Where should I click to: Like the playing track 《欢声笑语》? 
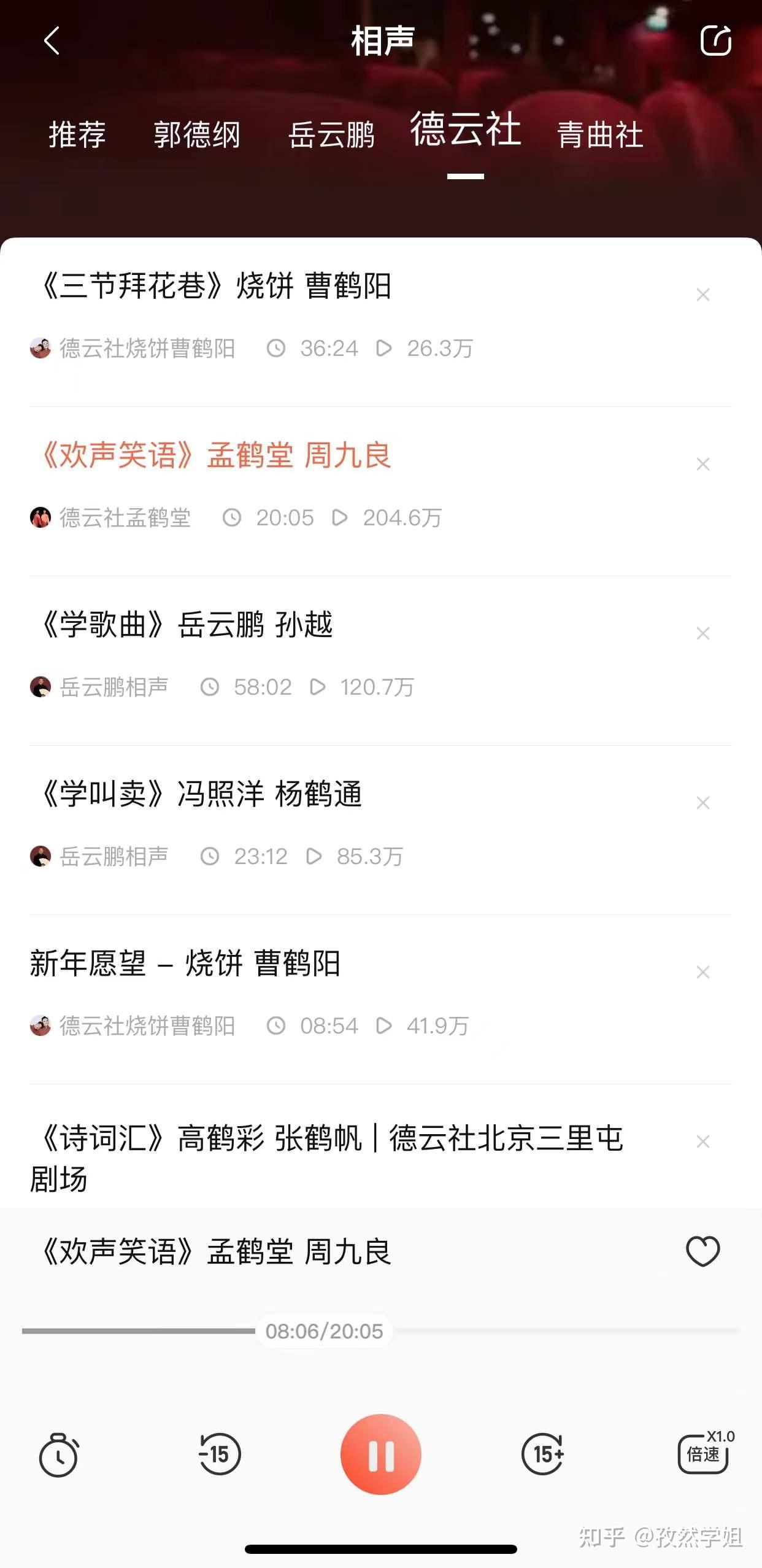(x=702, y=1251)
